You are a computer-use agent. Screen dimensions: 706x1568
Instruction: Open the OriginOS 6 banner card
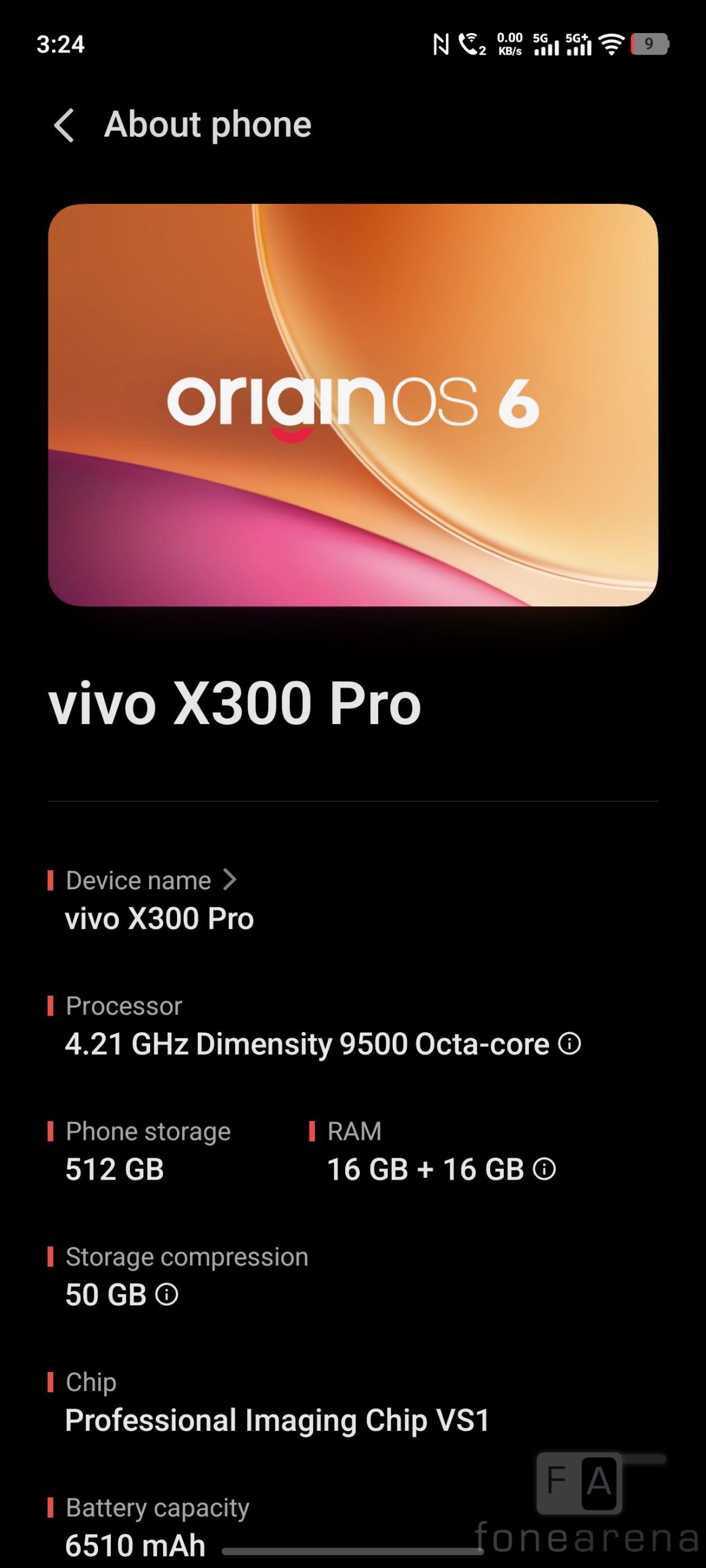(x=353, y=405)
